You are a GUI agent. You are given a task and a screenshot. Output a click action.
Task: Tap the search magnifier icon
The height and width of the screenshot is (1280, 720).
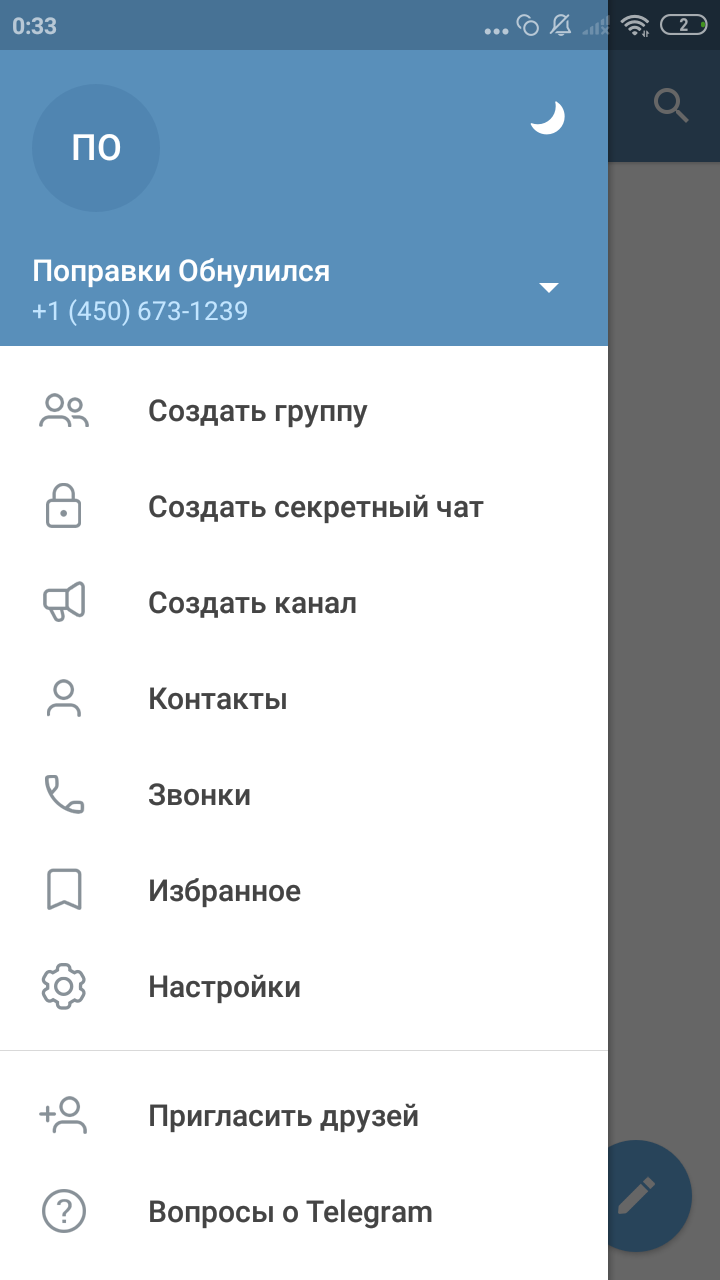(670, 105)
